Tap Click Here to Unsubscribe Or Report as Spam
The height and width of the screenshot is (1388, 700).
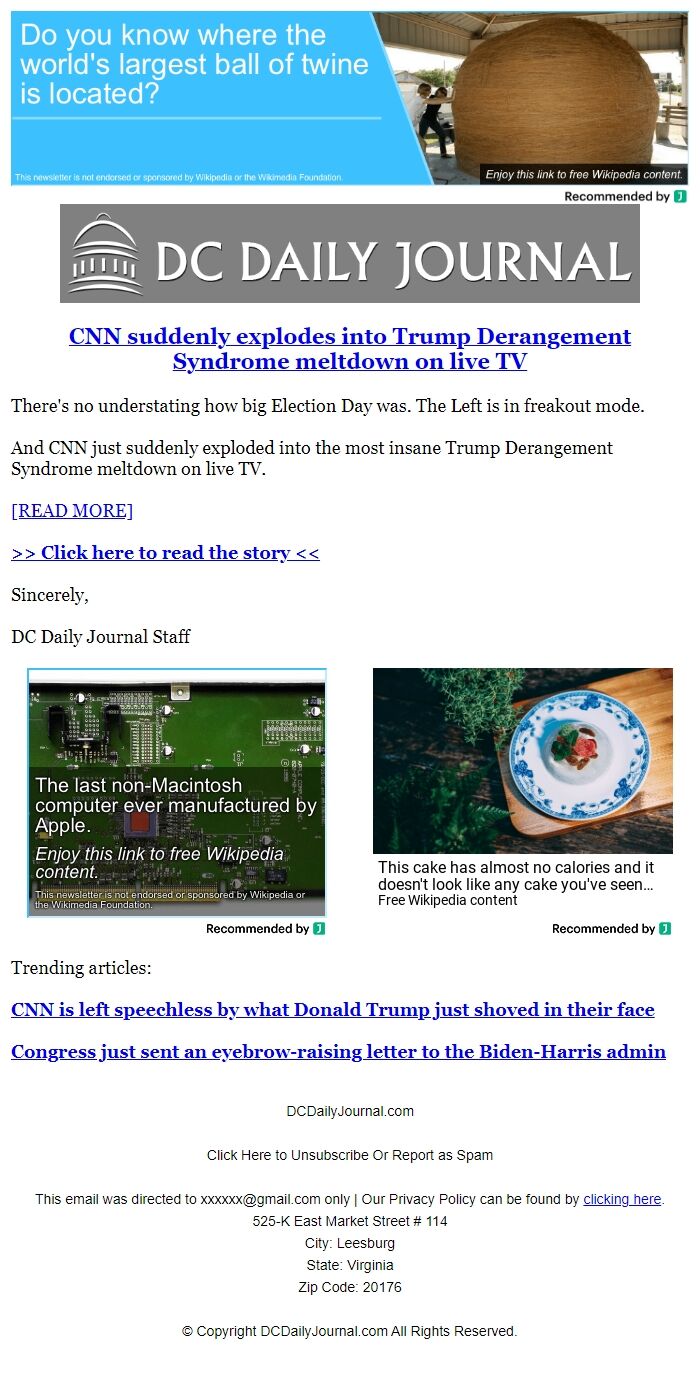(349, 1155)
